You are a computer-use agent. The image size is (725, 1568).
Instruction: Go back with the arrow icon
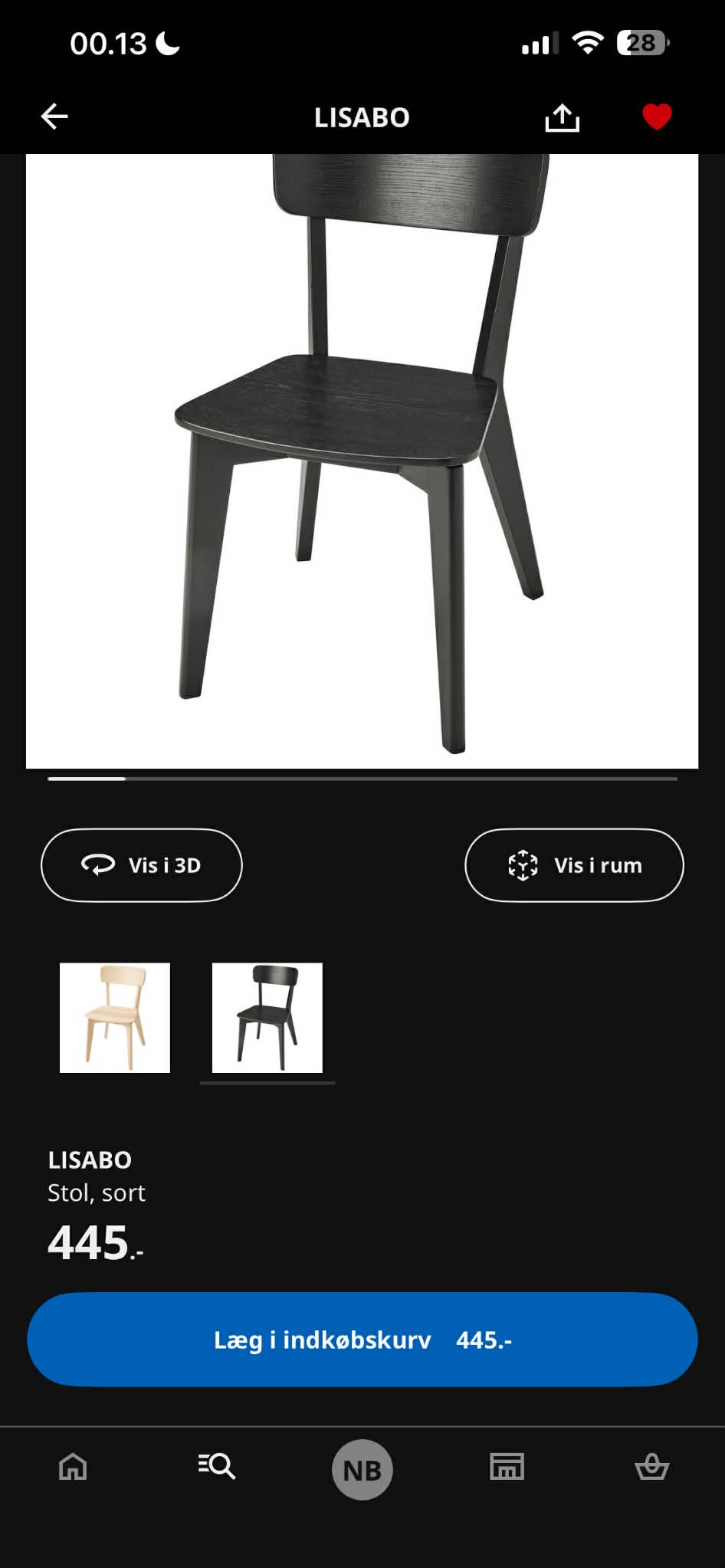(54, 117)
